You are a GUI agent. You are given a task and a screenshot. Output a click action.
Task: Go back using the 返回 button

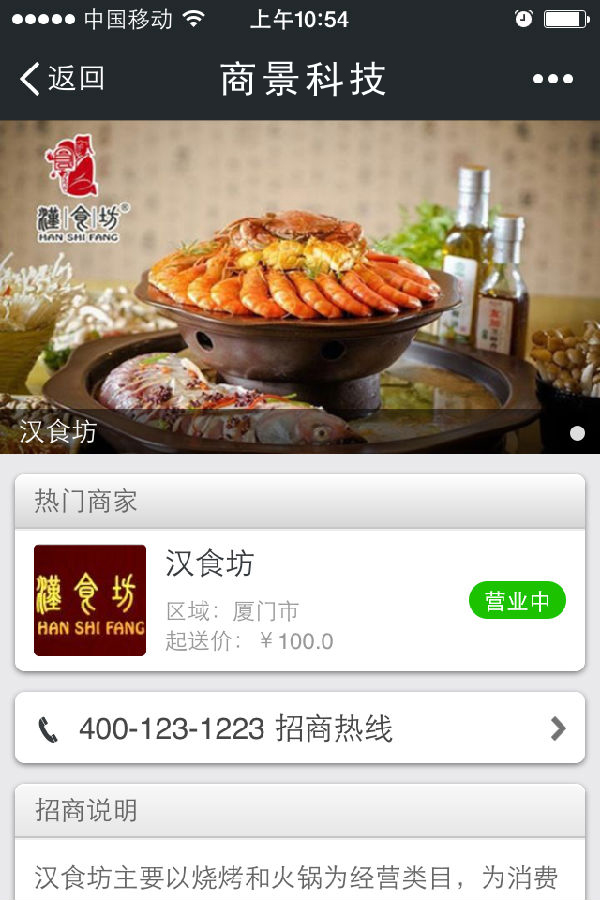[62, 79]
